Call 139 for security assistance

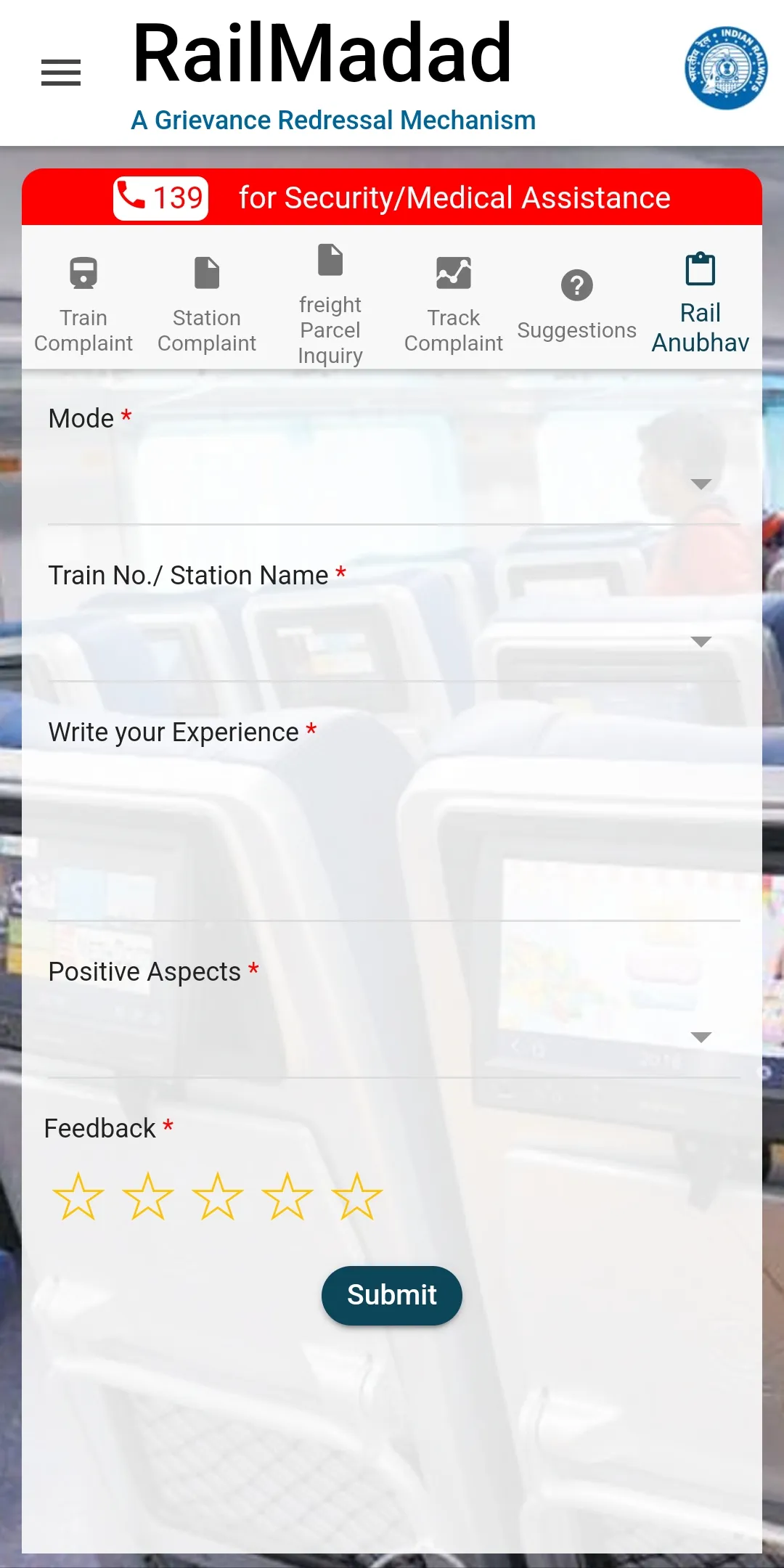pos(160,197)
